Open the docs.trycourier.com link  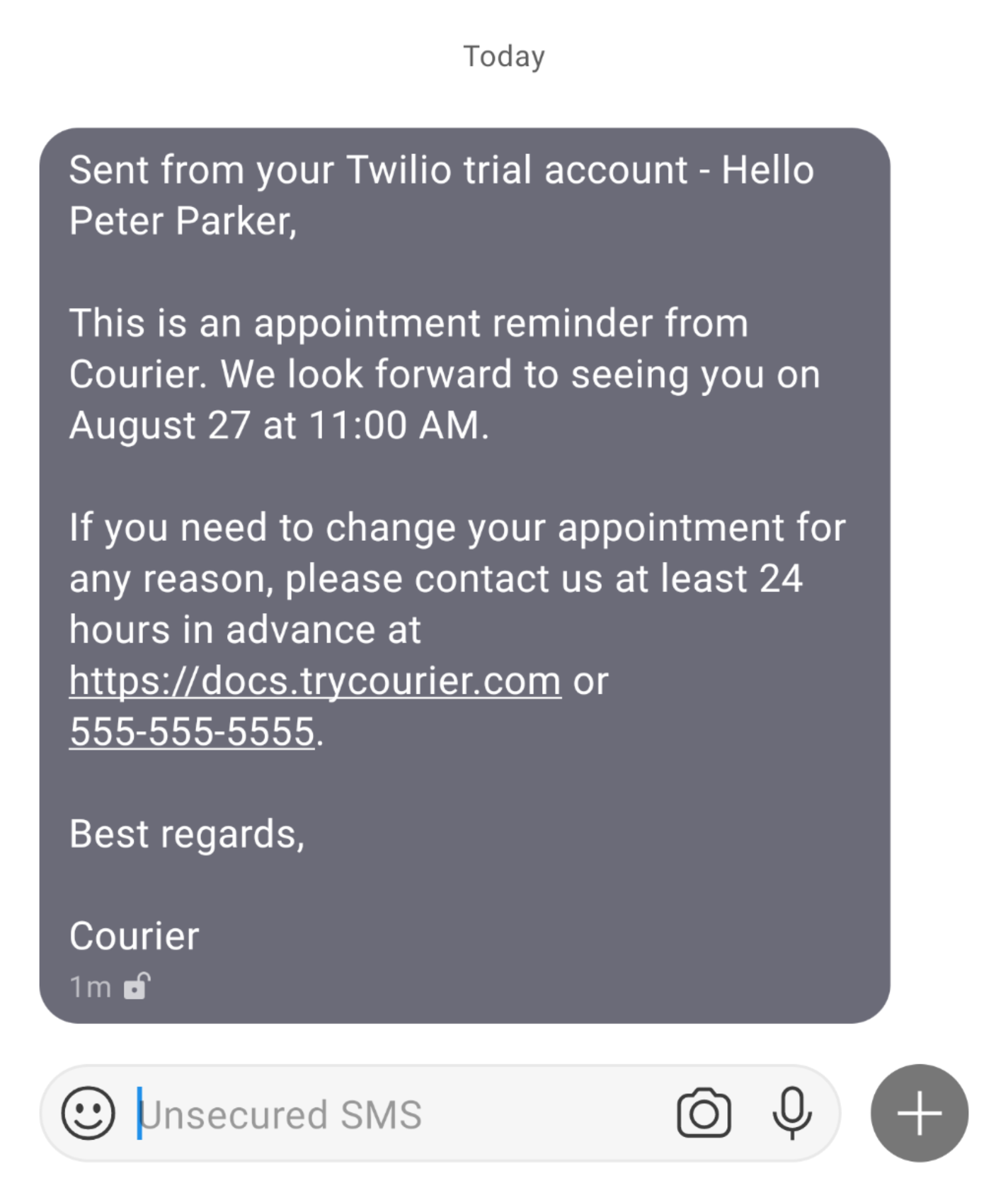point(315,681)
